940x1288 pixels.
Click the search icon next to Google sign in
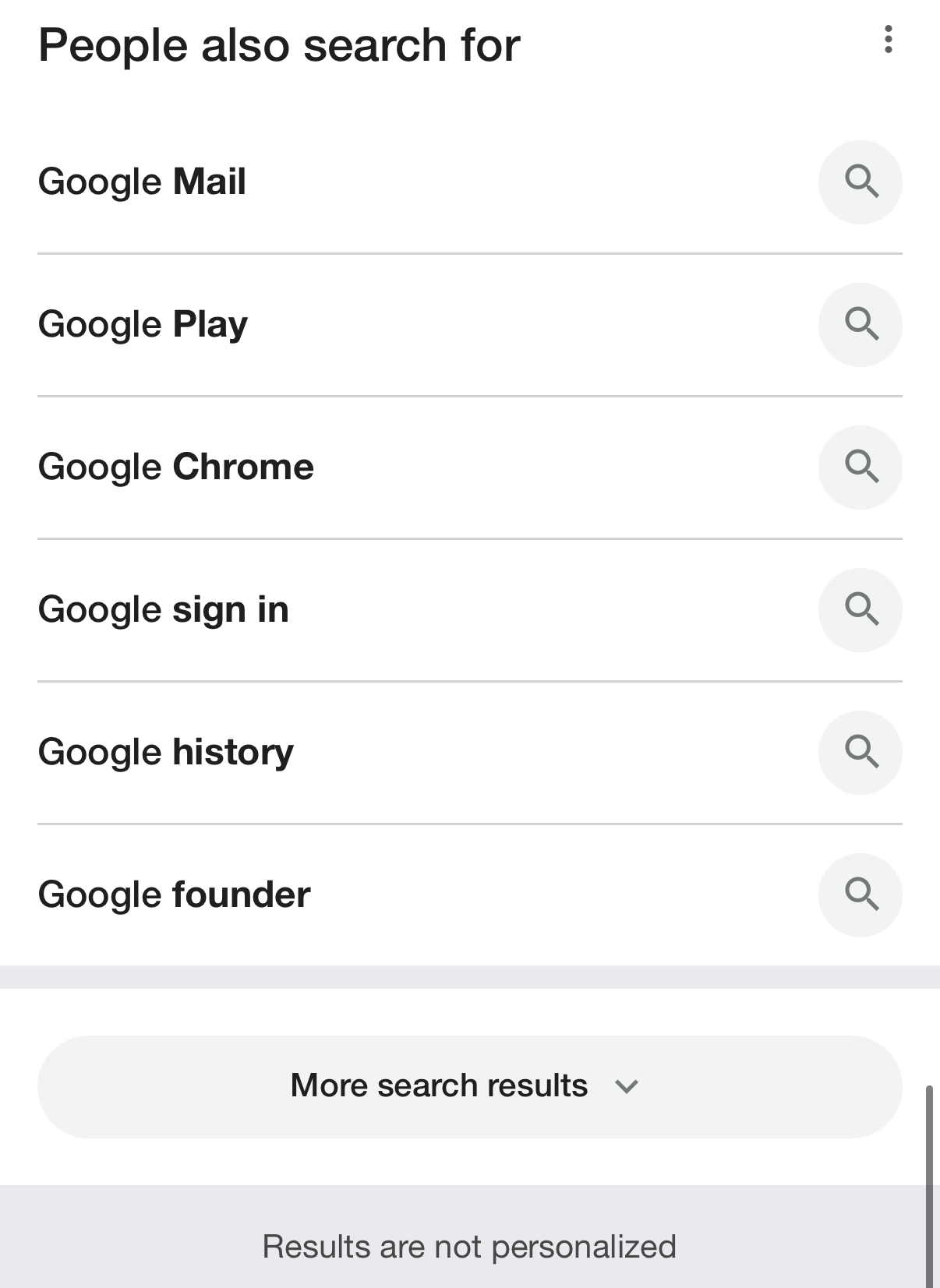pyautogui.click(x=860, y=609)
